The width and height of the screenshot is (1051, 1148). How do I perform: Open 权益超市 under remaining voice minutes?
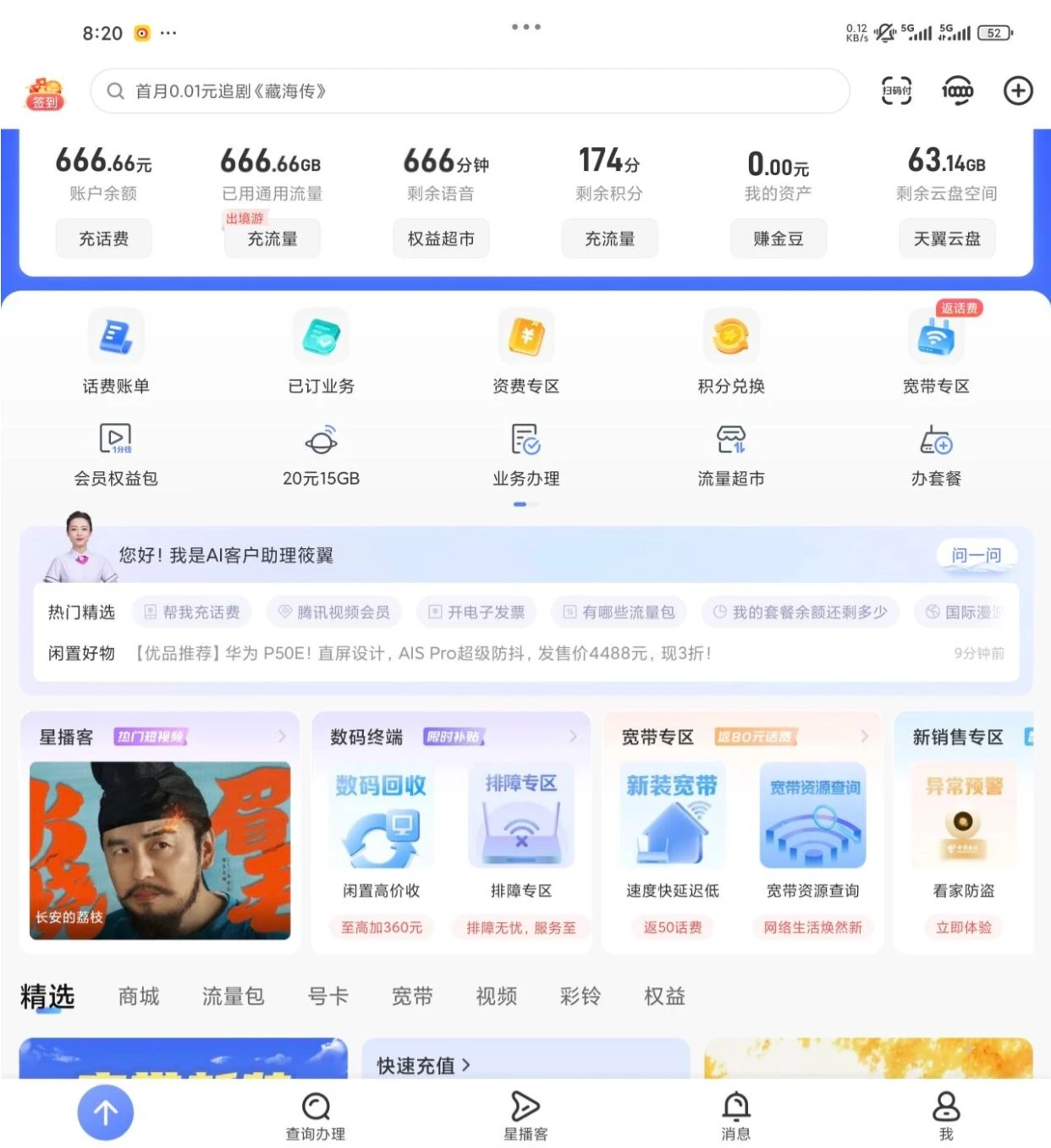pyautogui.click(x=441, y=239)
